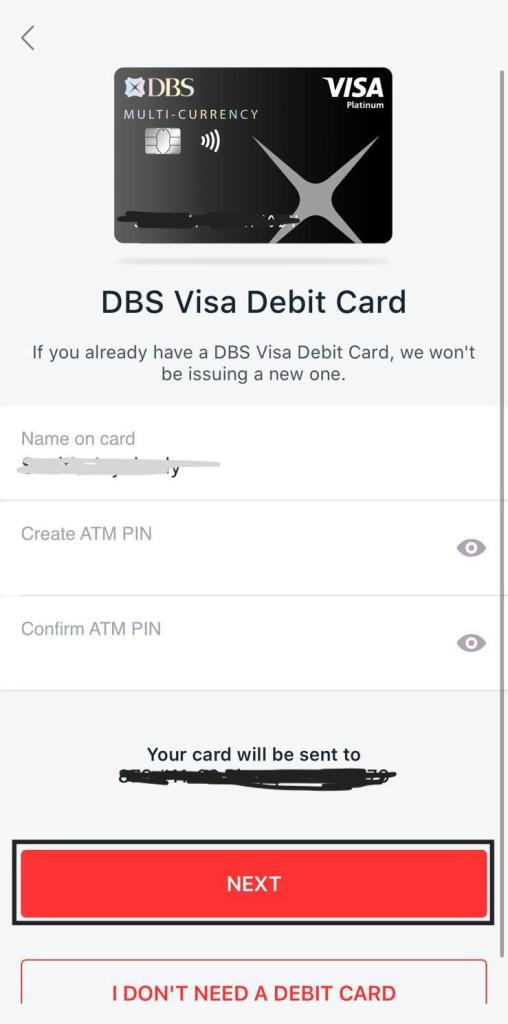The height and width of the screenshot is (1024, 508).
Task: Choose I DON'T NEED A DEBIT CARD
Action: [254, 982]
